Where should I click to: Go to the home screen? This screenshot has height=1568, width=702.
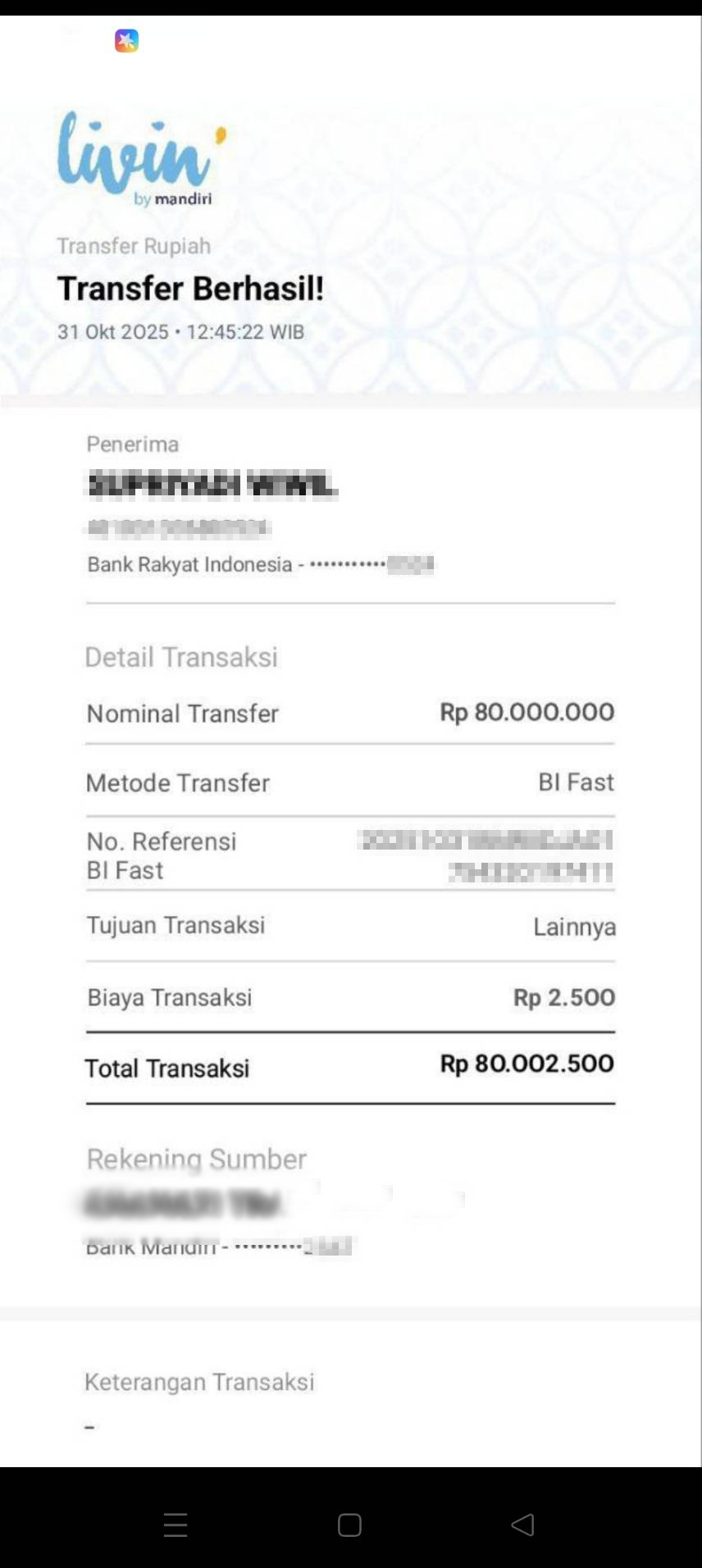[x=349, y=1525]
